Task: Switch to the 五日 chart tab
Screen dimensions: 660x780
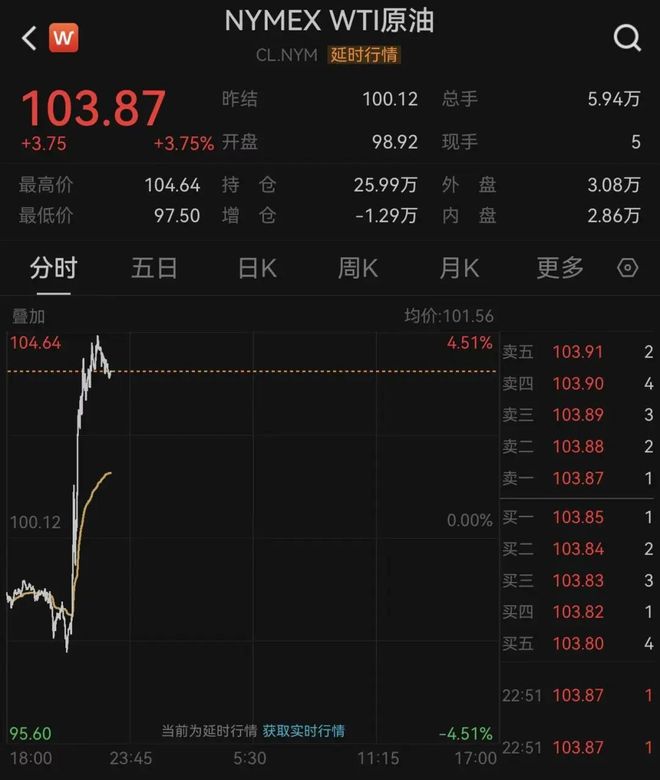Action: pos(154,268)
